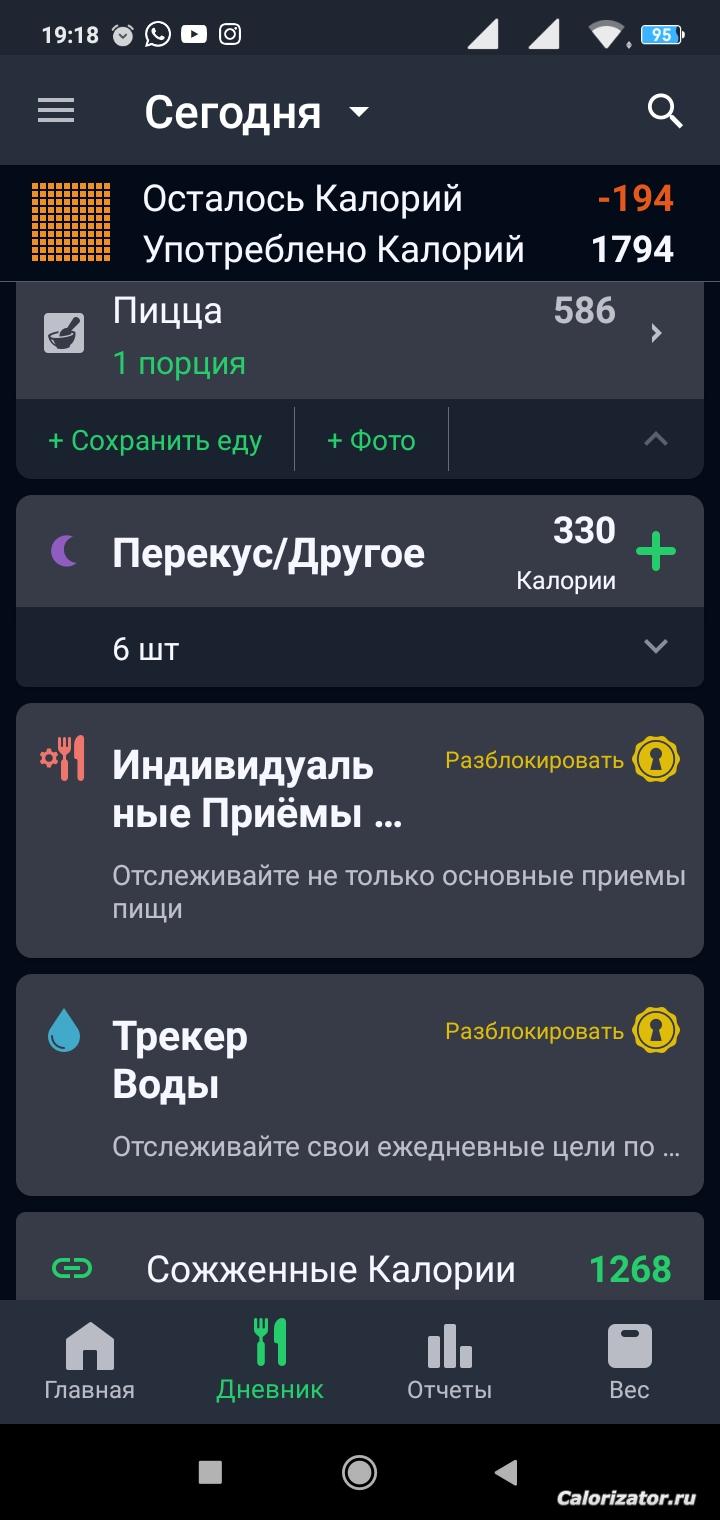Switch to the Главная tab

click(90, 1361)
